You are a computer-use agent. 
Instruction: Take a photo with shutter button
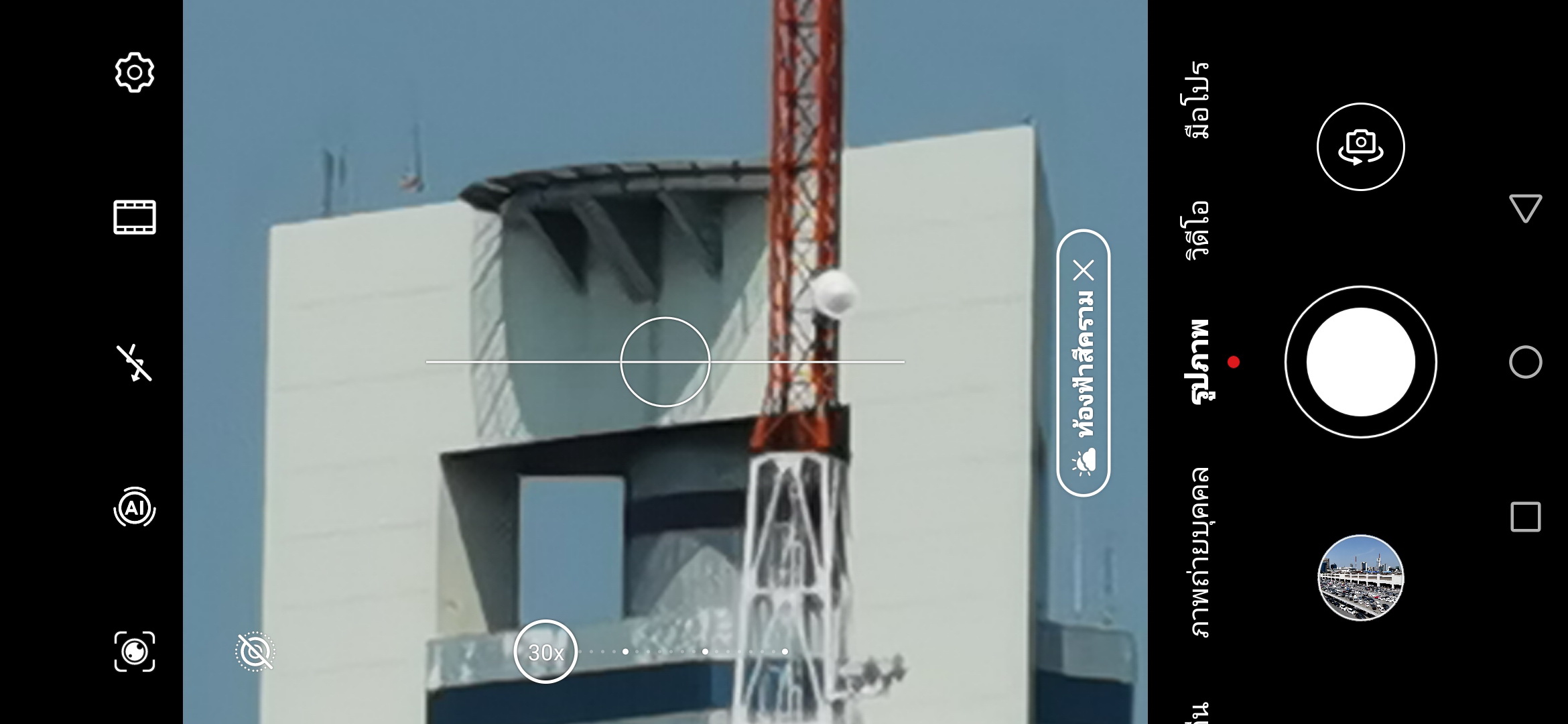pyautogui.click(x=1360, y=362)
